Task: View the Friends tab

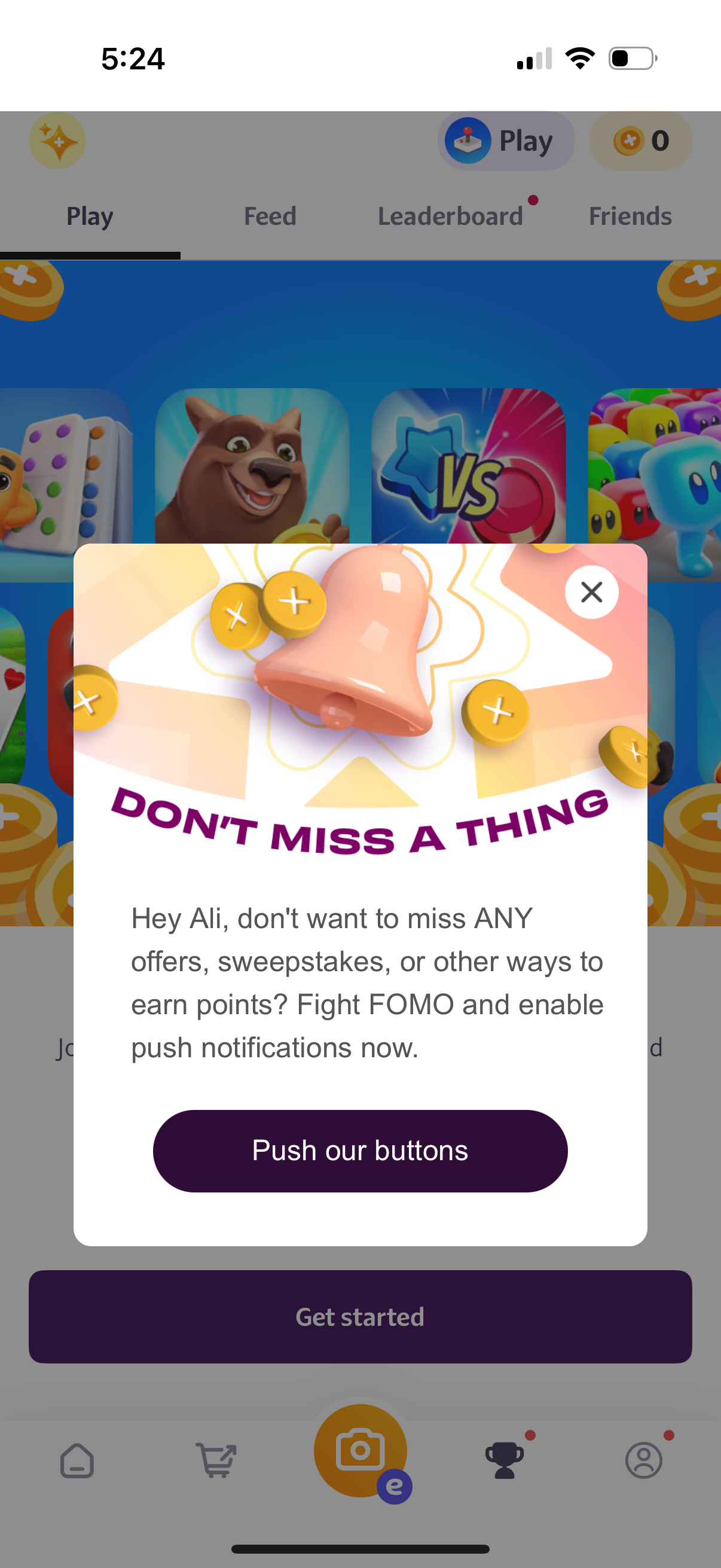Action: click(630, 216)
